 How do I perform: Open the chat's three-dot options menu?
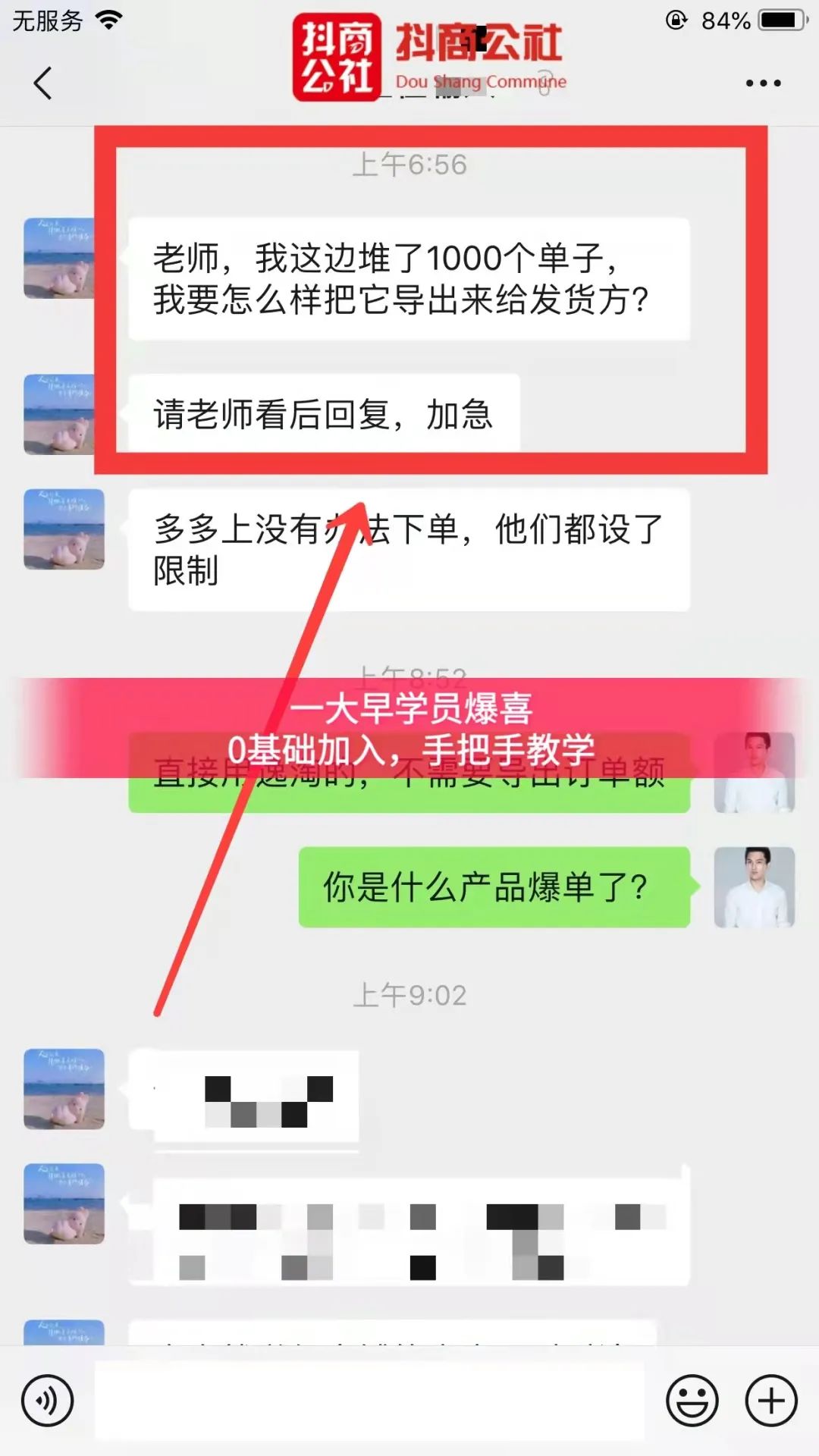pos(763,83)
